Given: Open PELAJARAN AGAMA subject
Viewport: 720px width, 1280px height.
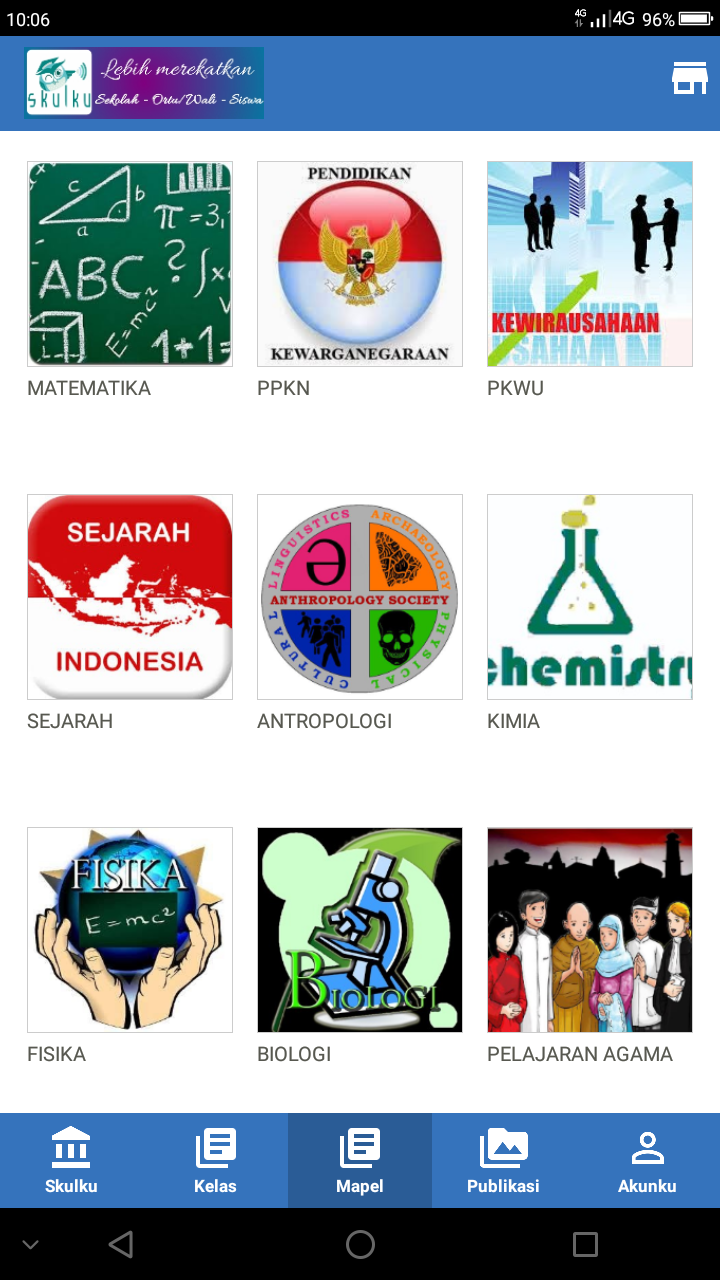Looking at the screenshot, I should pyautogui.click(x=590, y=930).
